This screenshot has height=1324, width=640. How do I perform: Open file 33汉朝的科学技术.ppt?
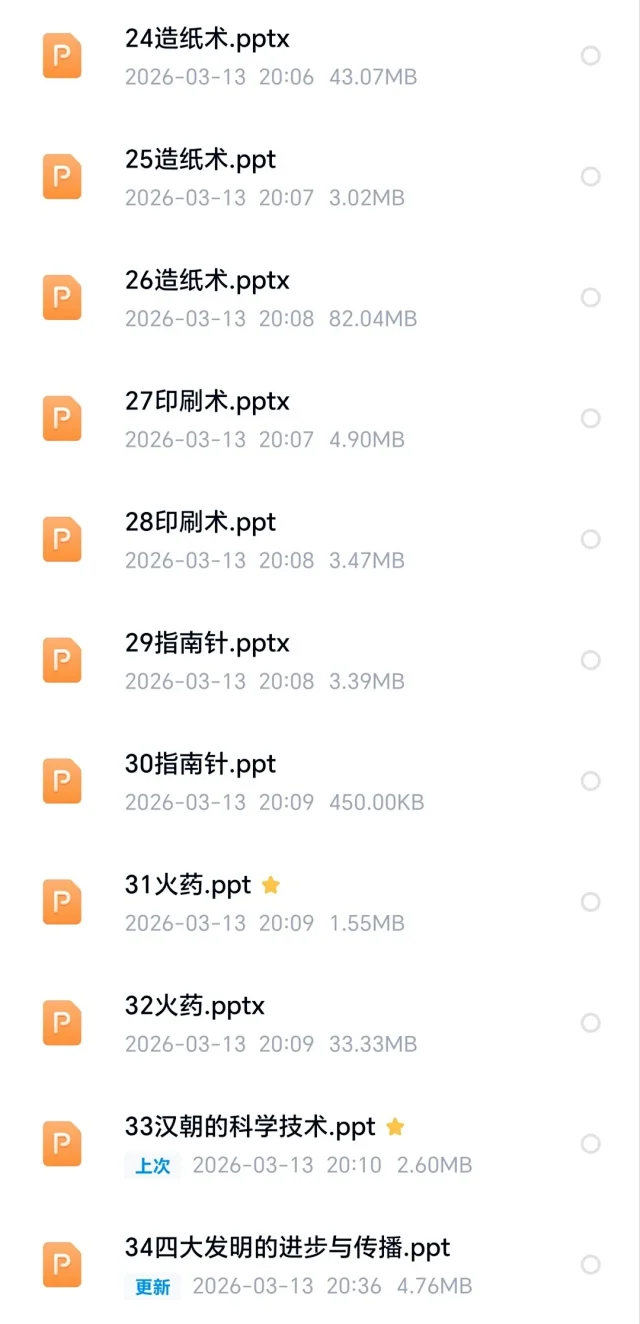tap(250, 1129)
